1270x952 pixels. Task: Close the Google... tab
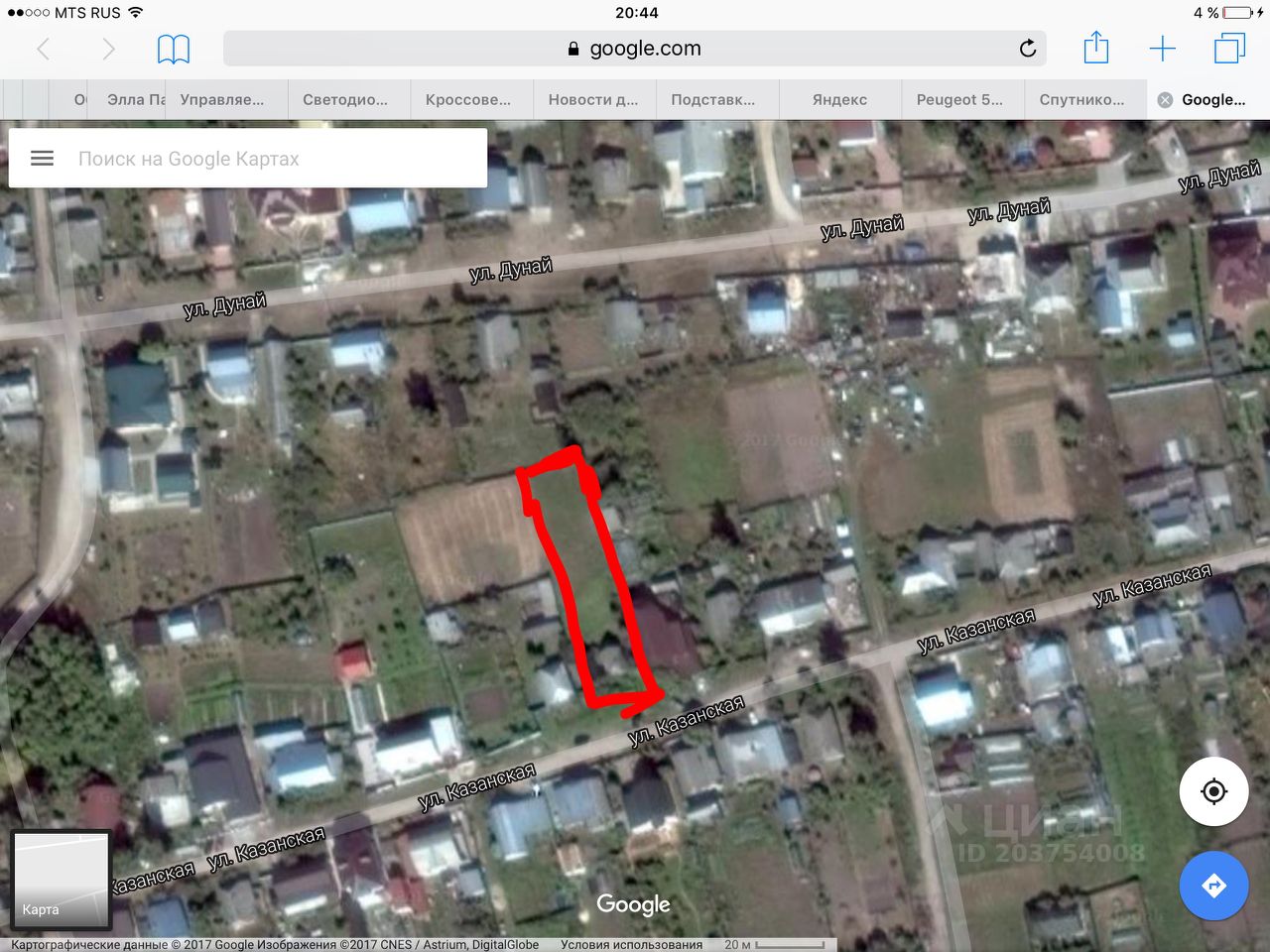click(x=1166, y=100)
